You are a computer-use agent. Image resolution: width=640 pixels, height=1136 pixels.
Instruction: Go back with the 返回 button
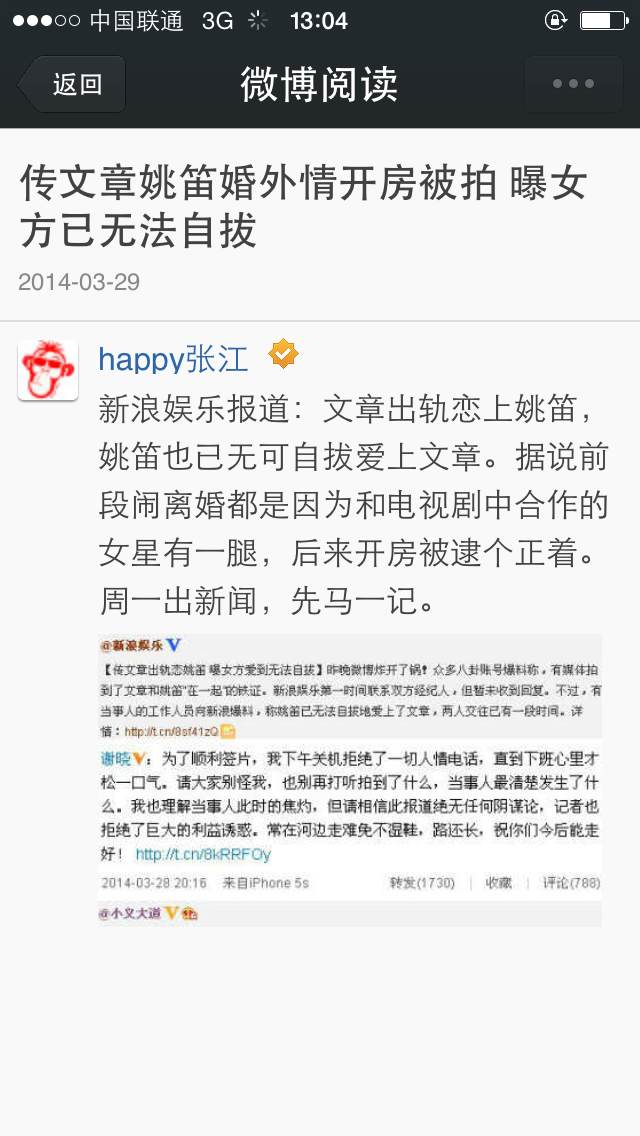[72, 84]
